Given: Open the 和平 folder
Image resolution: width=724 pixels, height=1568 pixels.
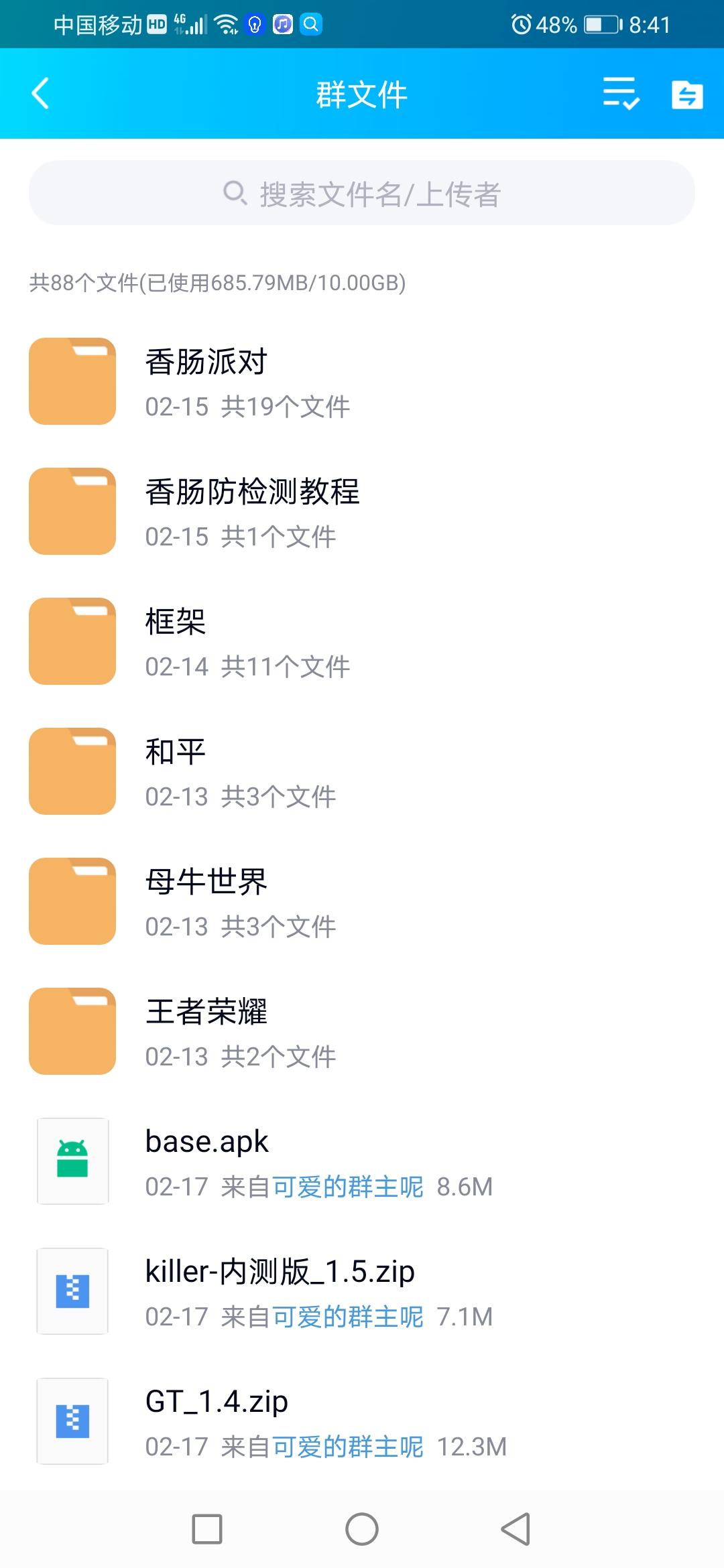Looking at the screenshot, I should click(x=362, y=771).
